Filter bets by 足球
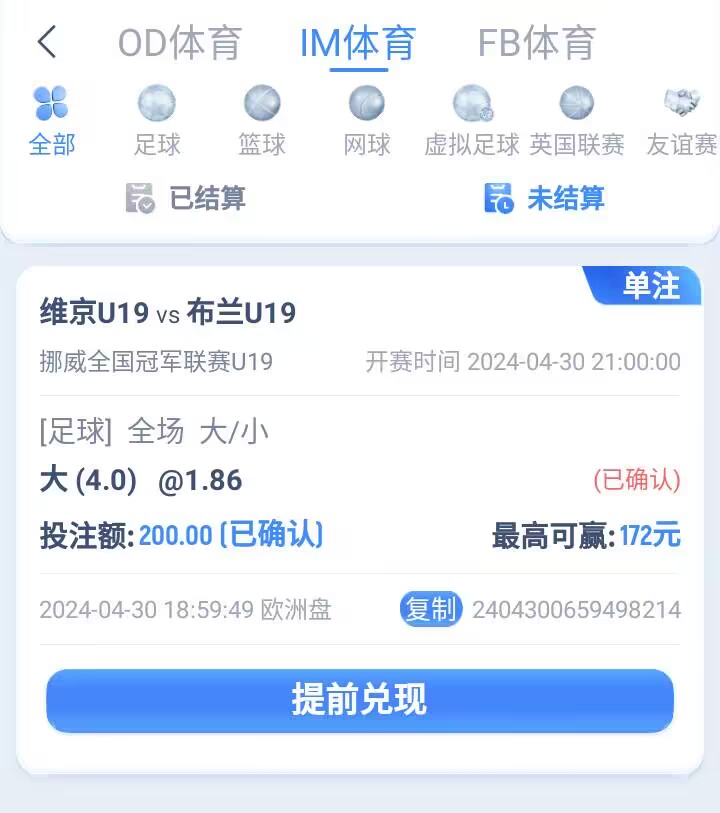This screenshot has height=813, width=720. [157, 122]
